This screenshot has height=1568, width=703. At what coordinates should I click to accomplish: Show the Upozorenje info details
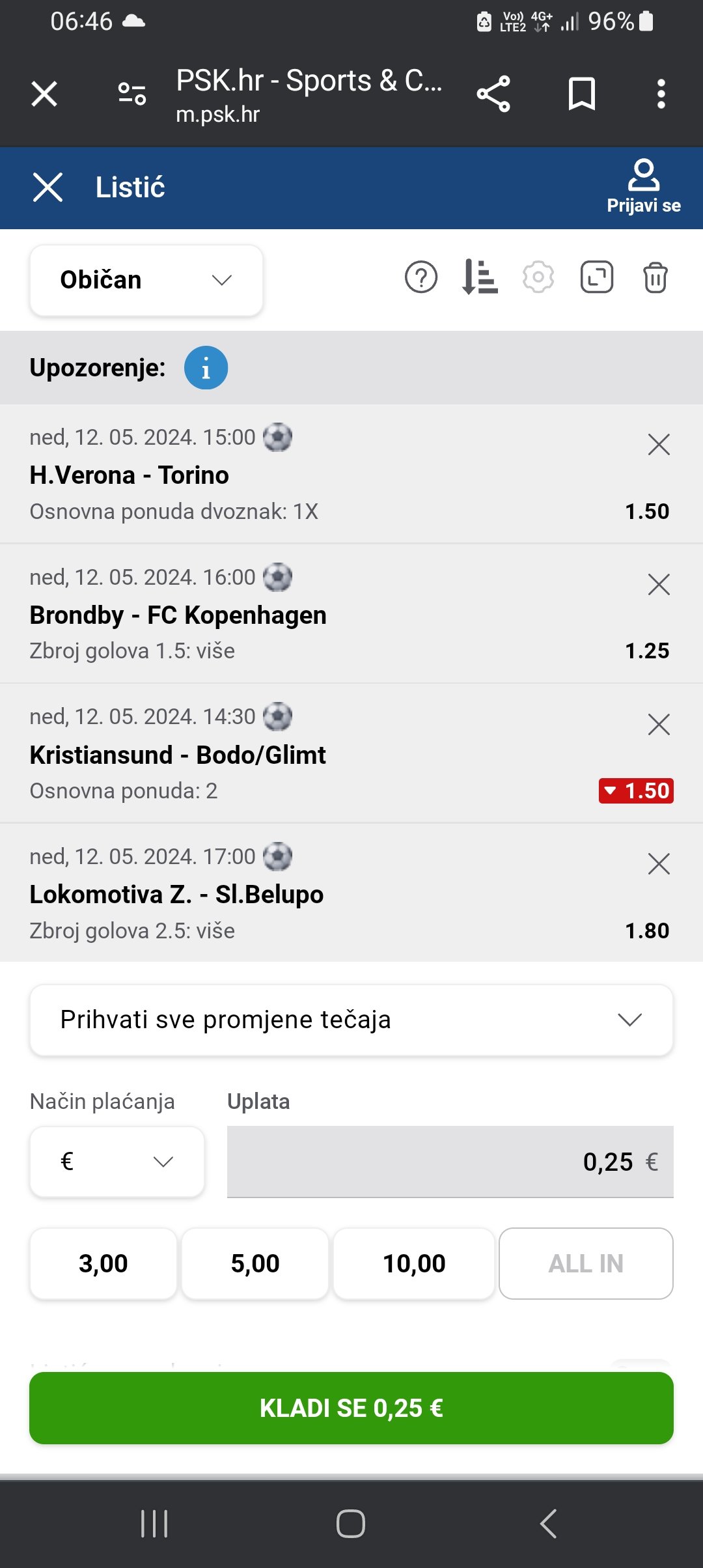(x=206, y=368)
